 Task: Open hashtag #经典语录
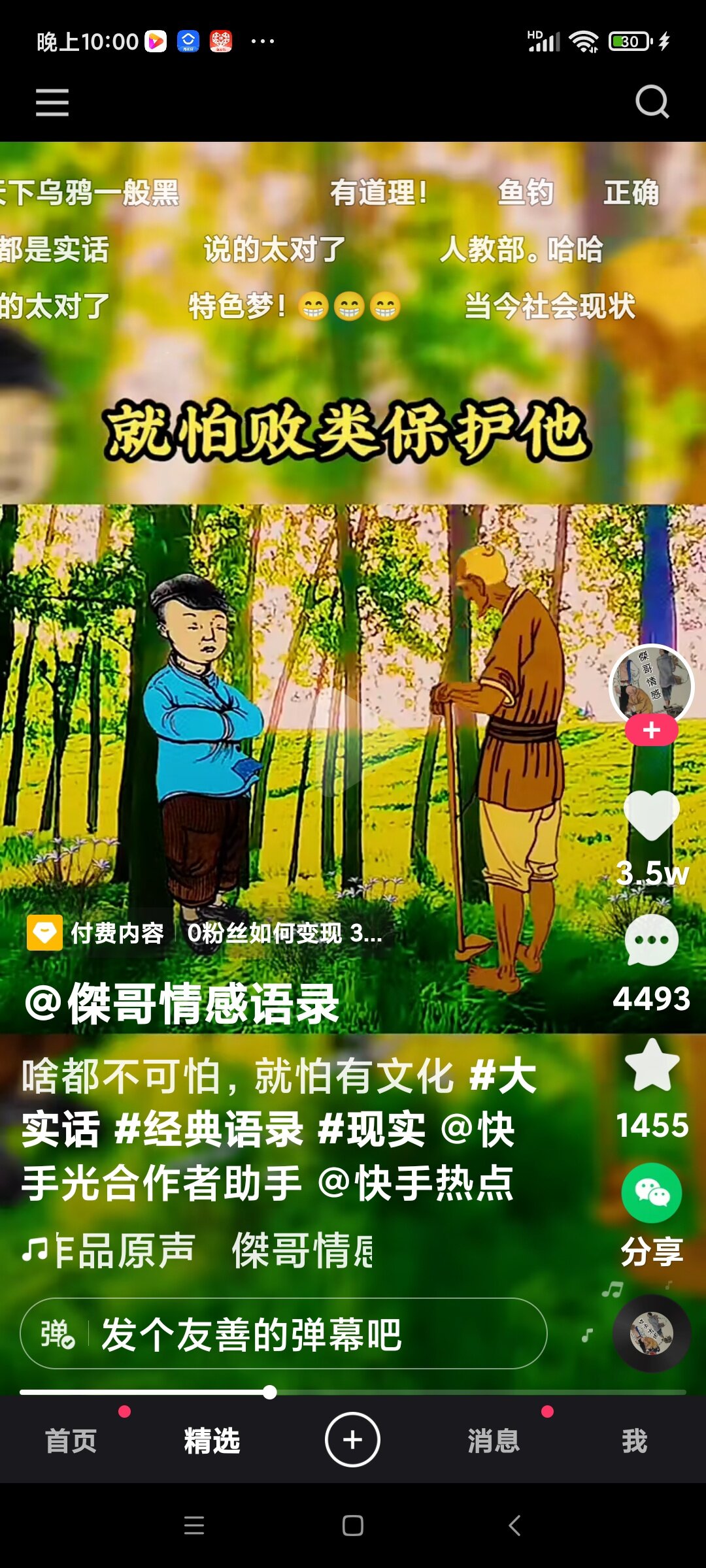tap(209, 1129)
